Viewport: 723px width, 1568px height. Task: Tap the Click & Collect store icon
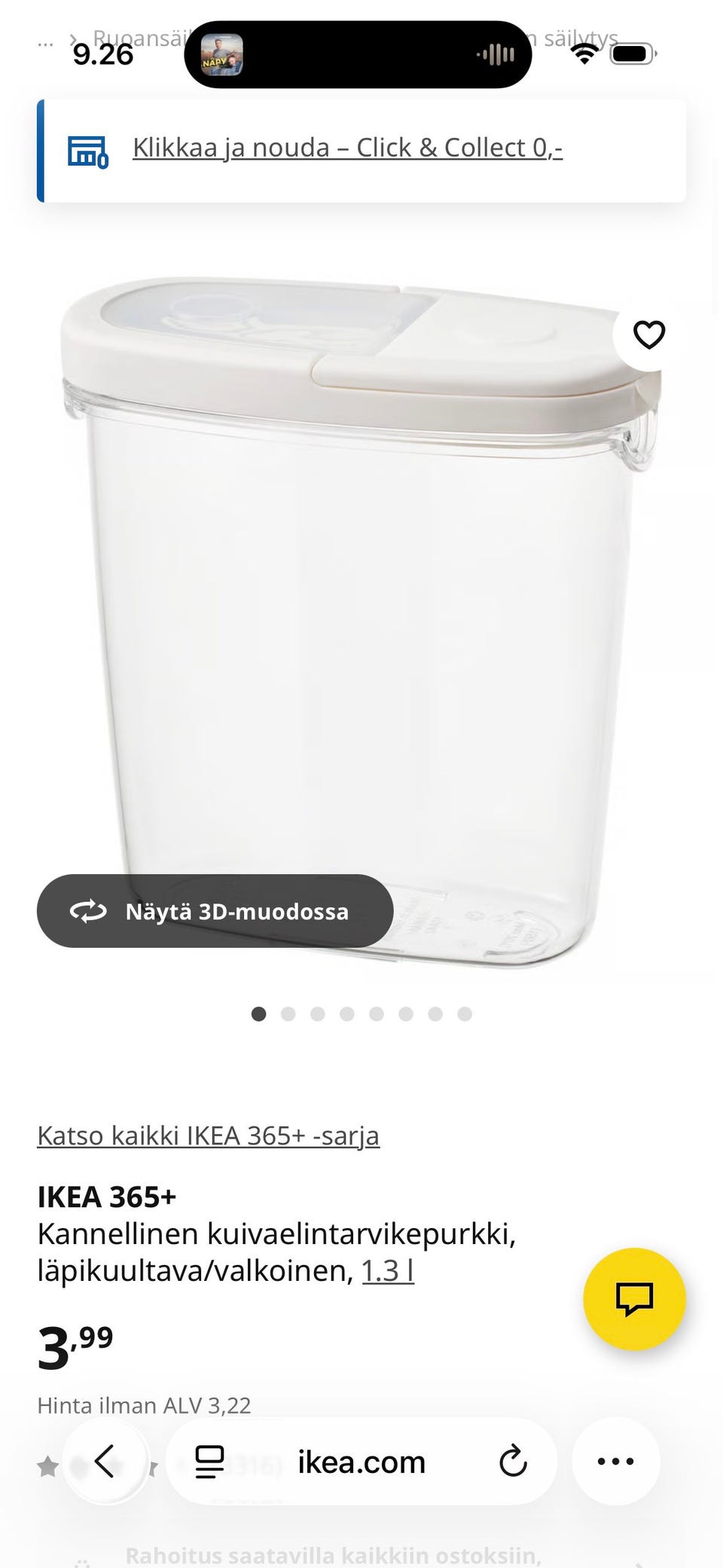[x=88, y=148]
